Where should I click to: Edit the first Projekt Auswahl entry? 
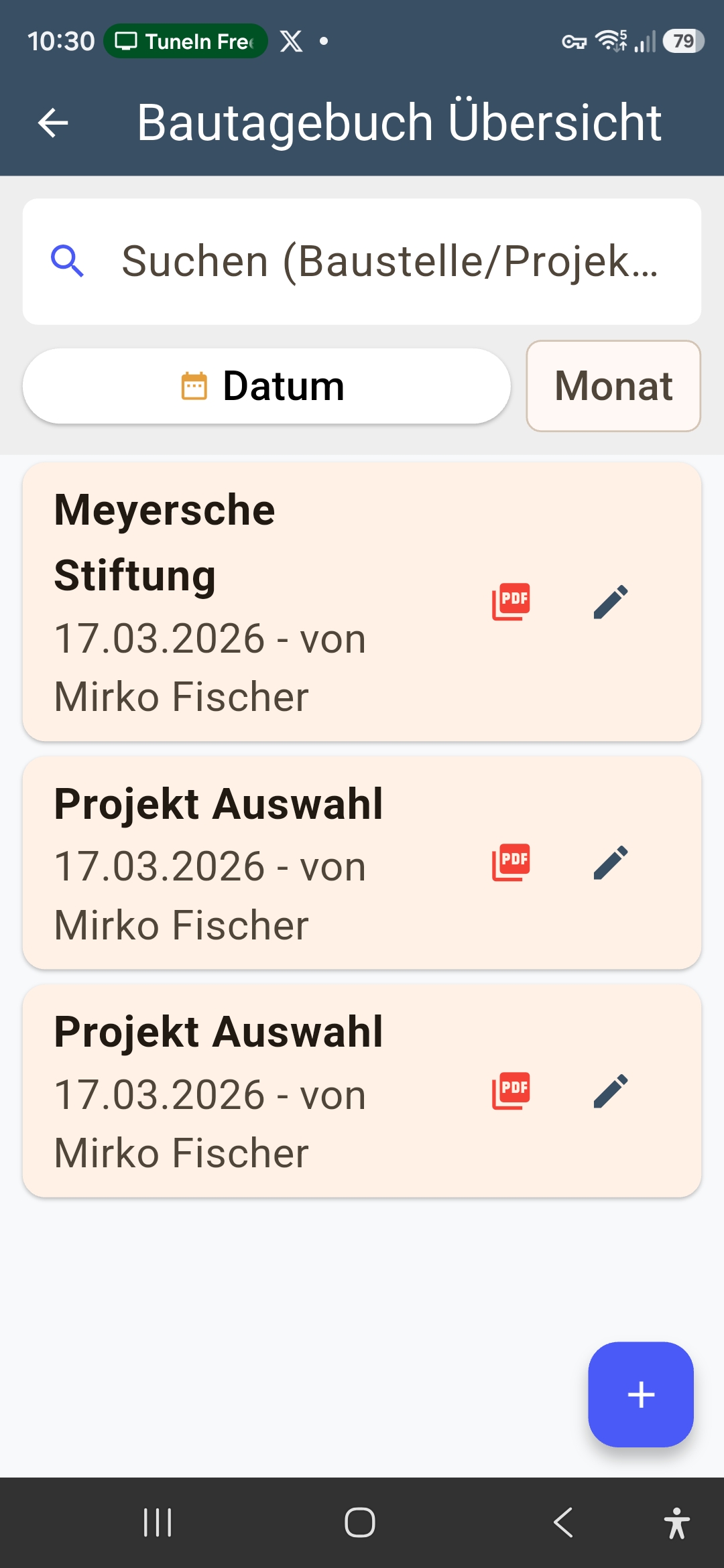(611, 863)
